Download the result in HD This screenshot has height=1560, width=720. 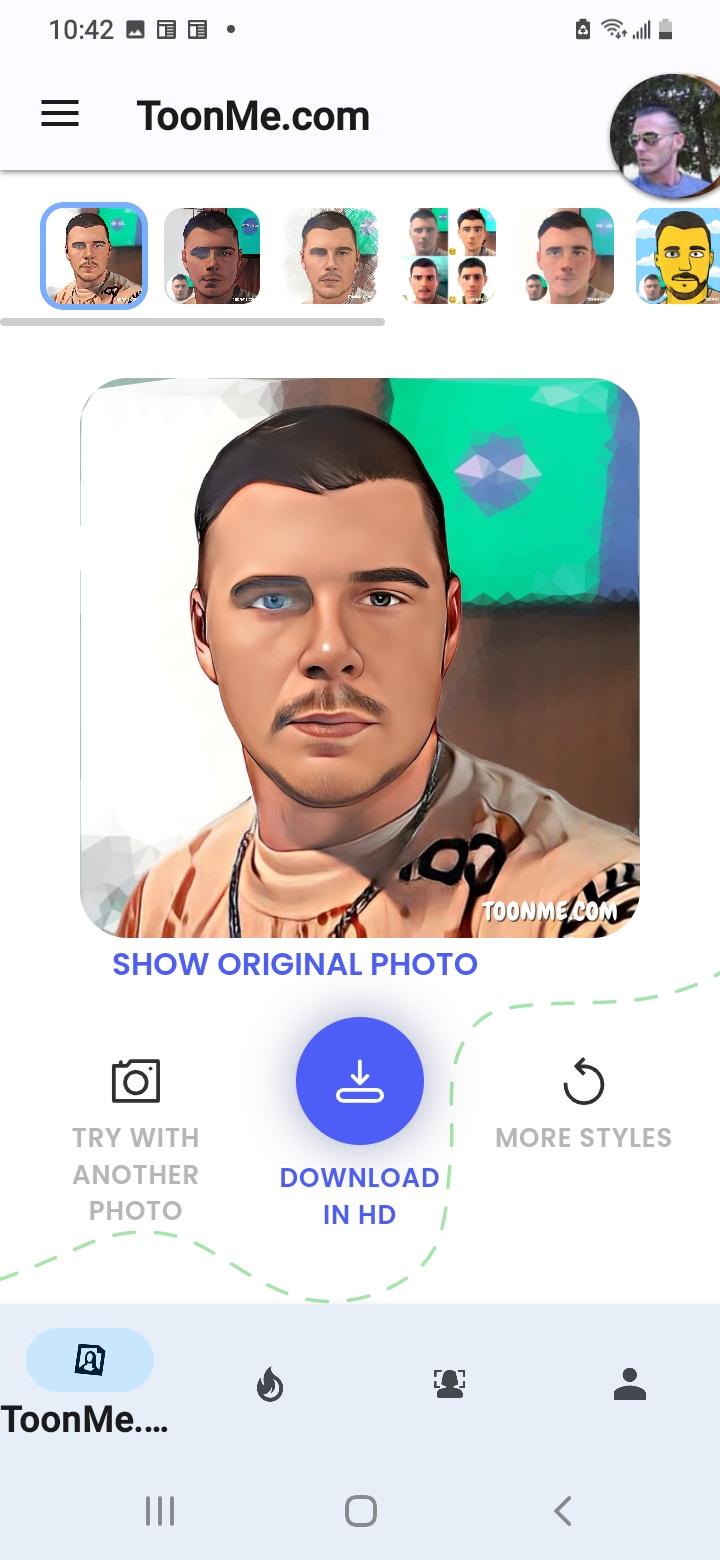(x=360, y=1082)
